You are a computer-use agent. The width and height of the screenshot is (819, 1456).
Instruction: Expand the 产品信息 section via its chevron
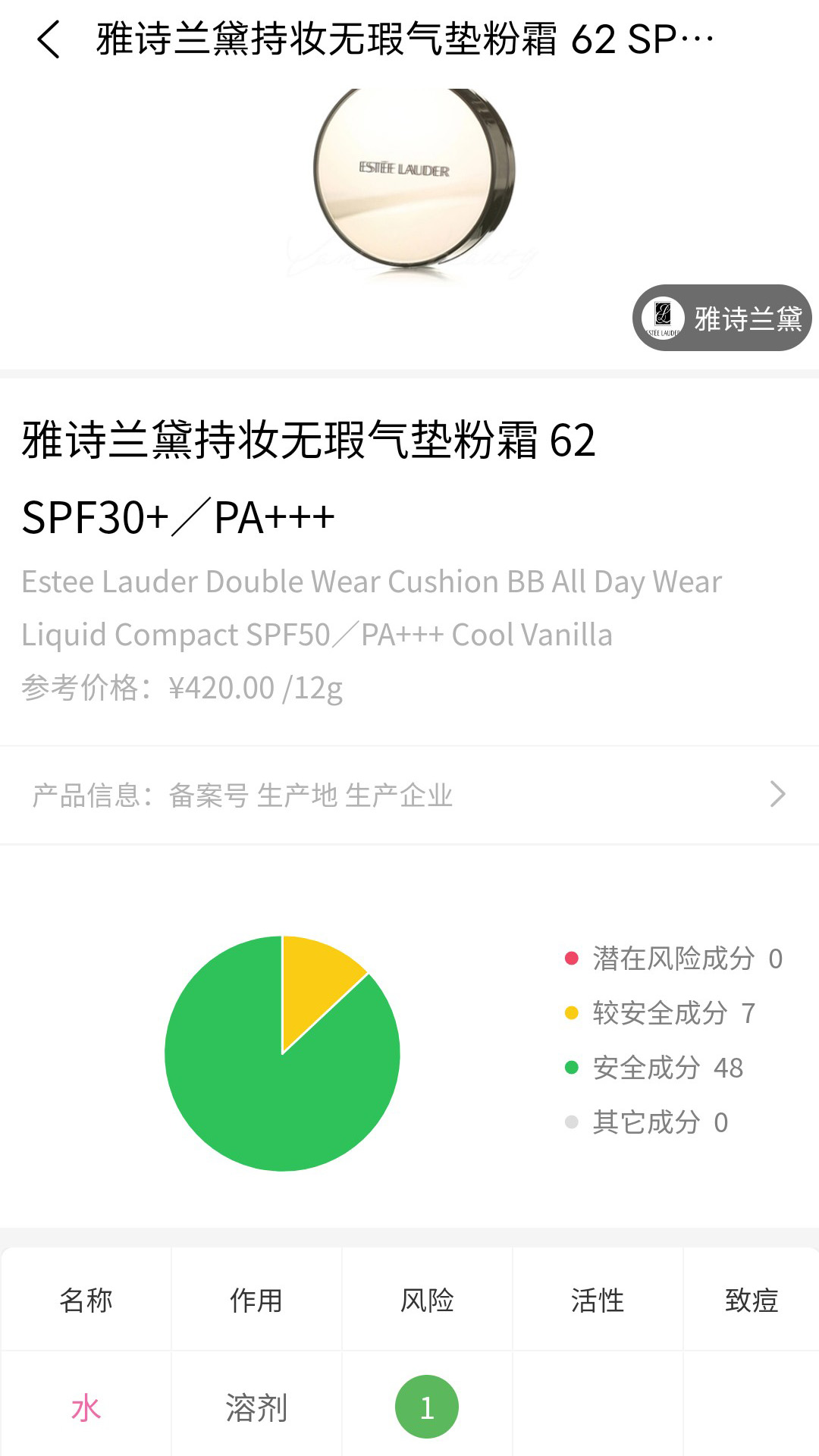(x=777, y=794)
